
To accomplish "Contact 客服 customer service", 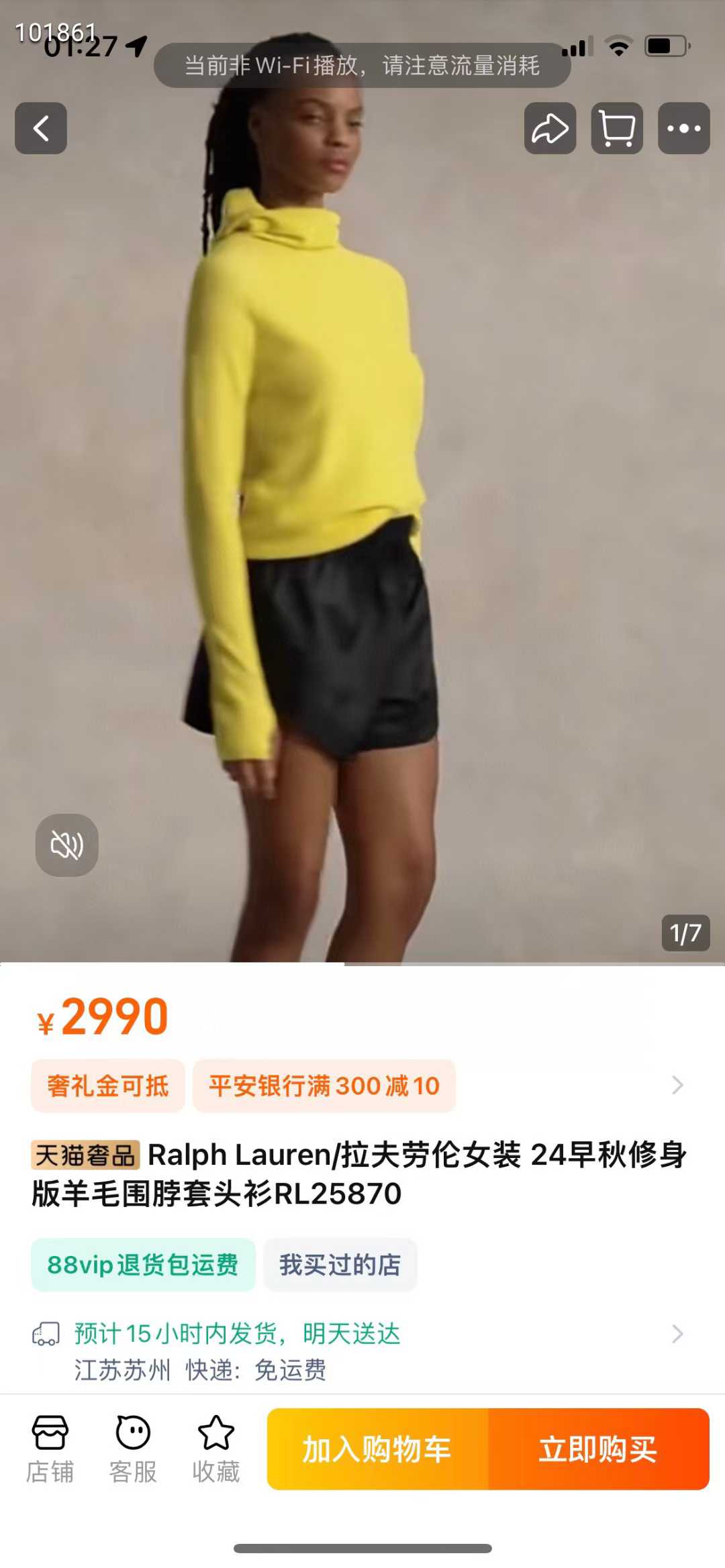I will tap(133, 1448).
